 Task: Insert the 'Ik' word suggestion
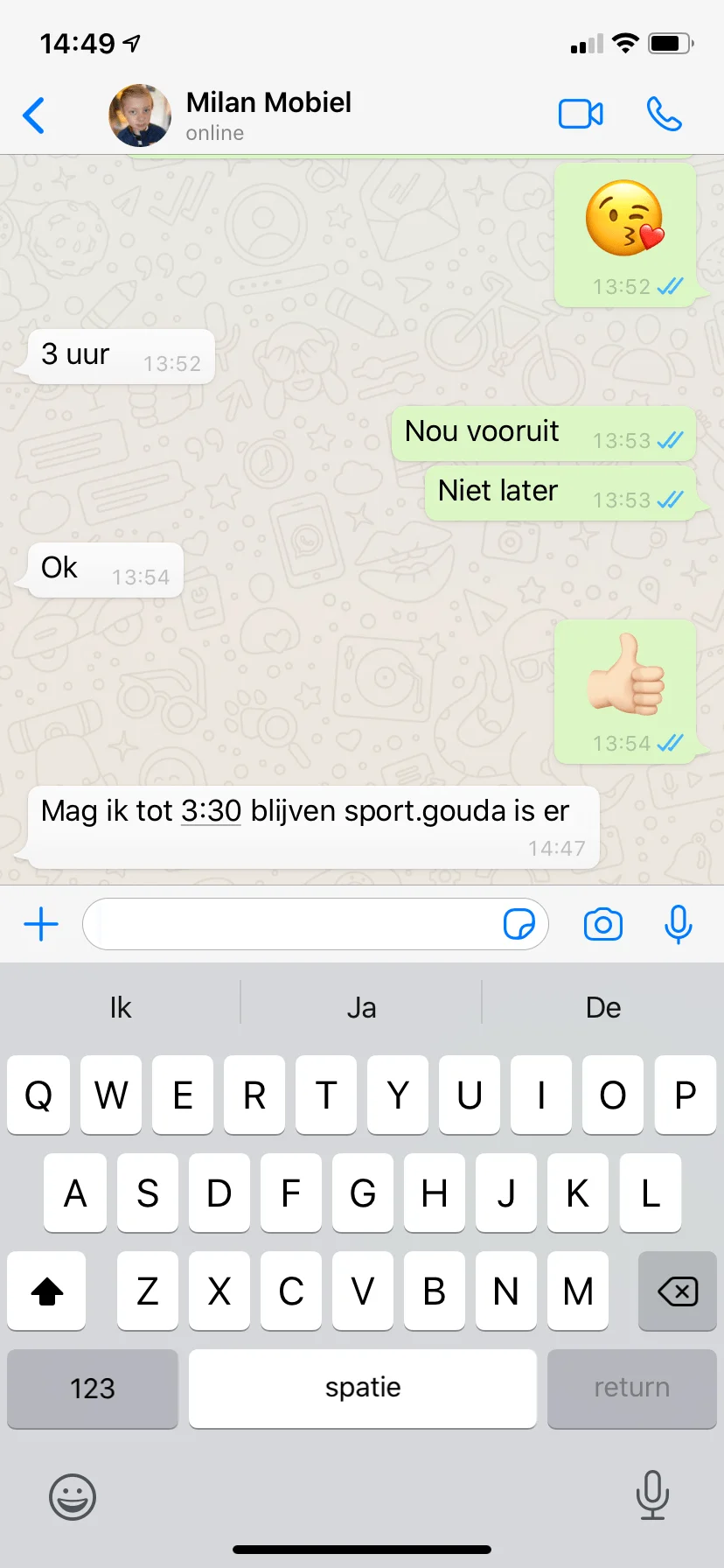coord(121,1007)
